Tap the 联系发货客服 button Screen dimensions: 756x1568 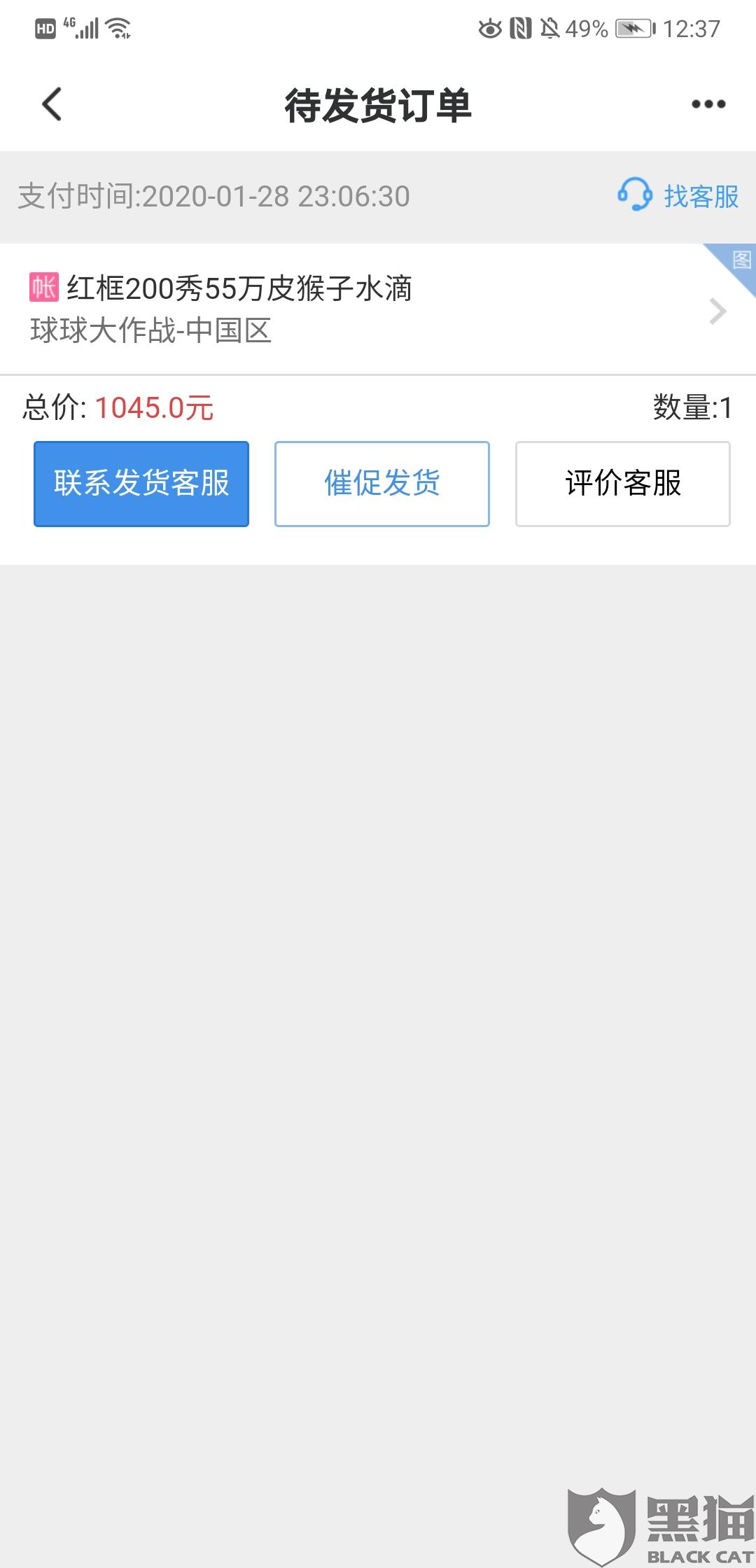[x=141, y=484]
